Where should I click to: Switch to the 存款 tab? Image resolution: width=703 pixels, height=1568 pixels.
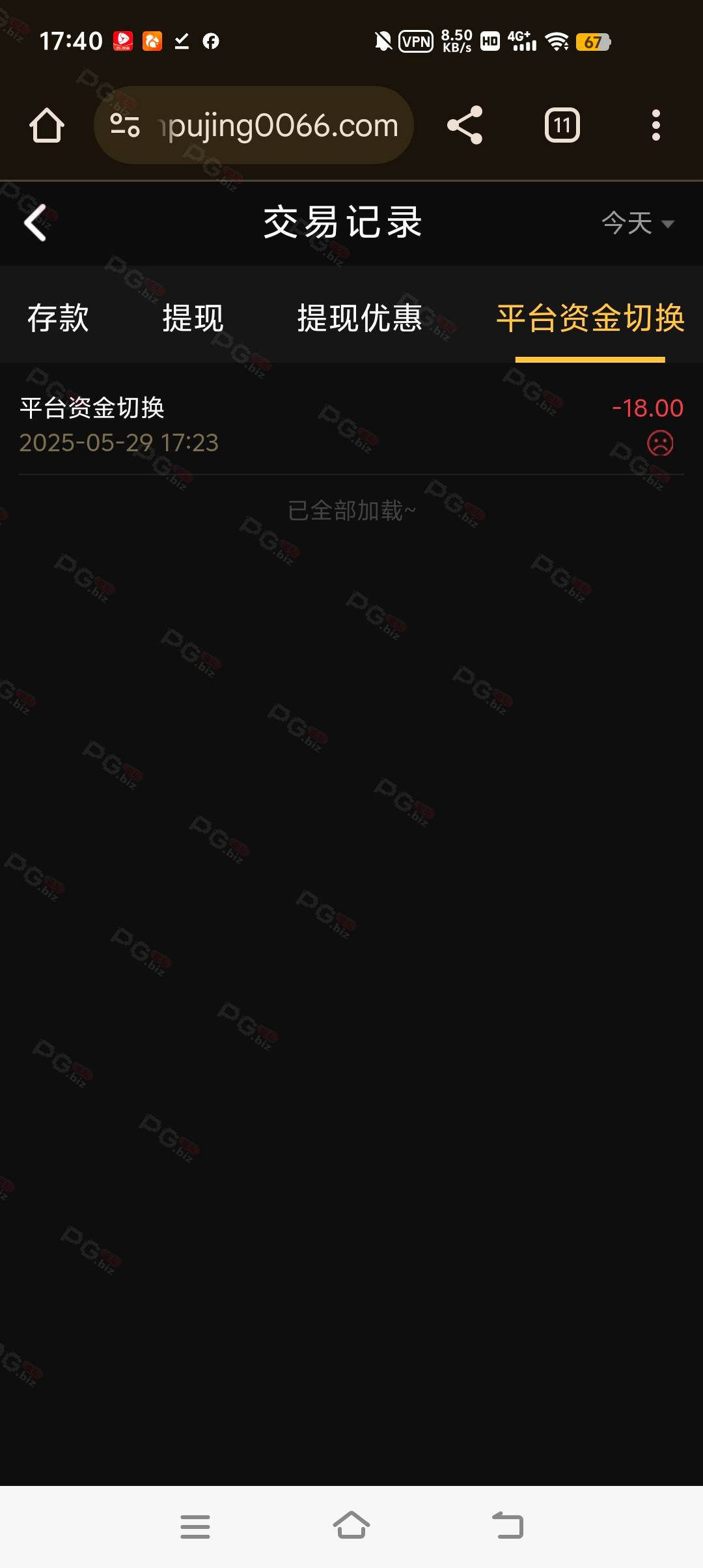coord(58,318)
